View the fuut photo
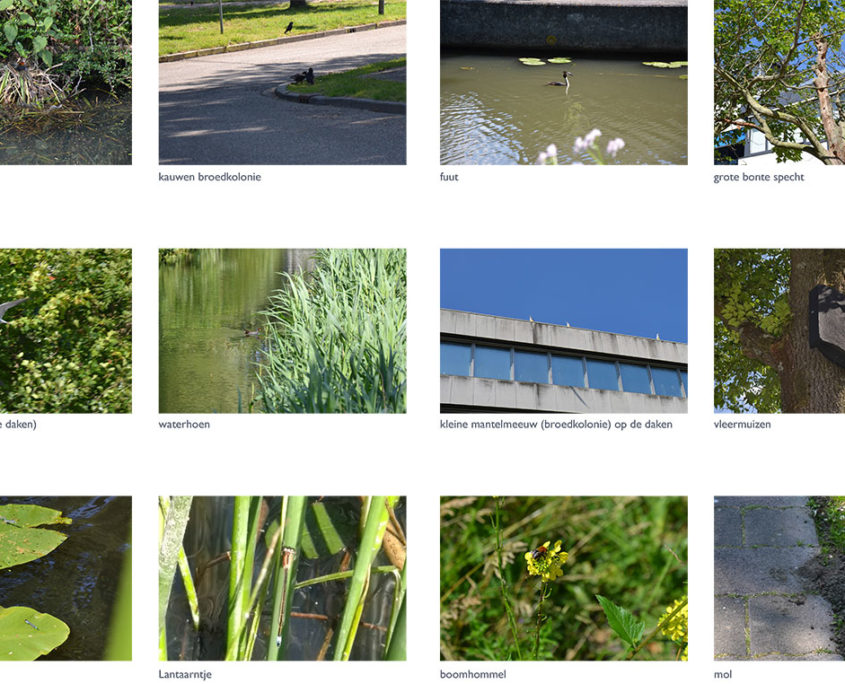The width and height of the screenshot is (845, 684). [x=563, y=82]
